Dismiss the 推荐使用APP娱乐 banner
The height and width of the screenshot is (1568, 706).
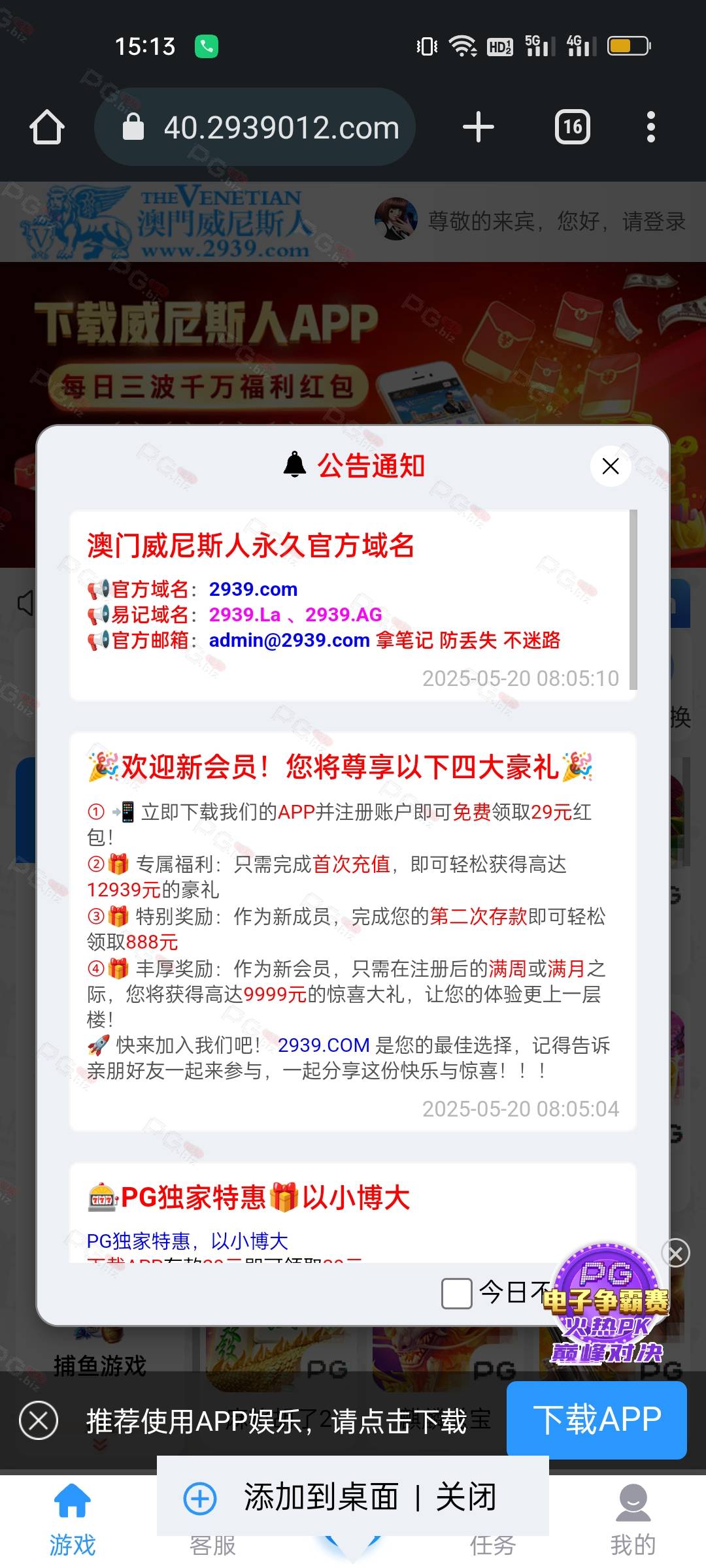point(39,1420)
